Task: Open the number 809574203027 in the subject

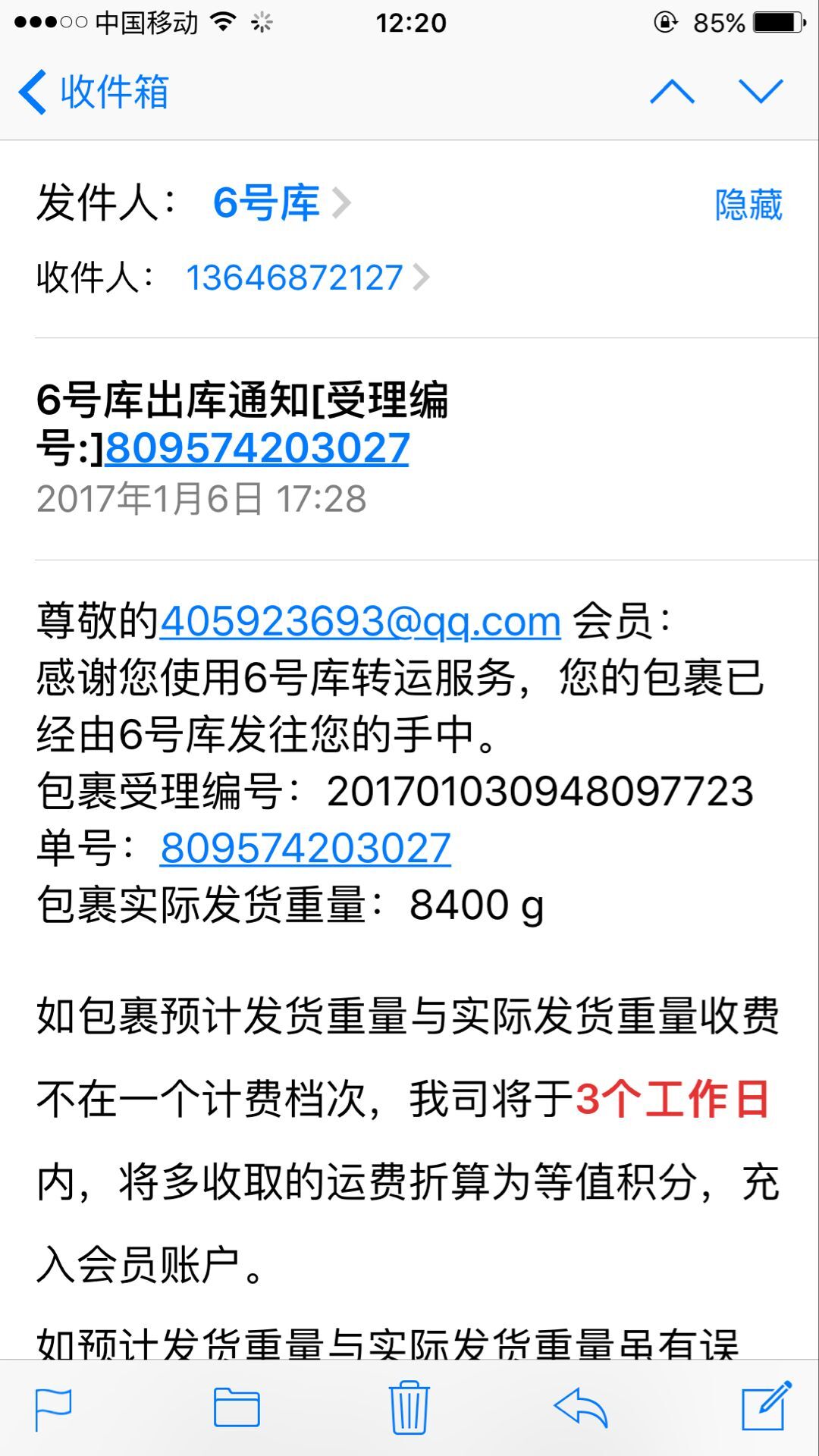Action: tap(257, 448)
